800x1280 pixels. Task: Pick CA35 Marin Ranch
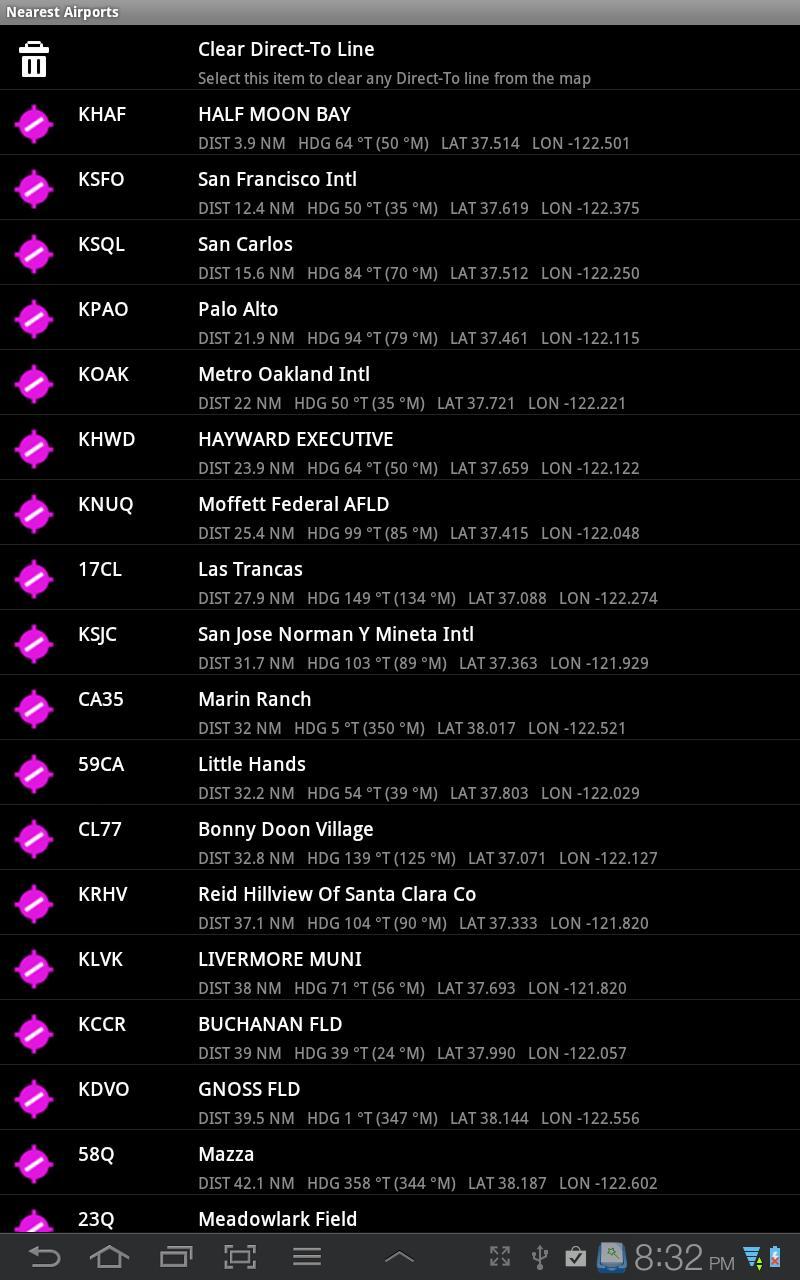(400, 710)
